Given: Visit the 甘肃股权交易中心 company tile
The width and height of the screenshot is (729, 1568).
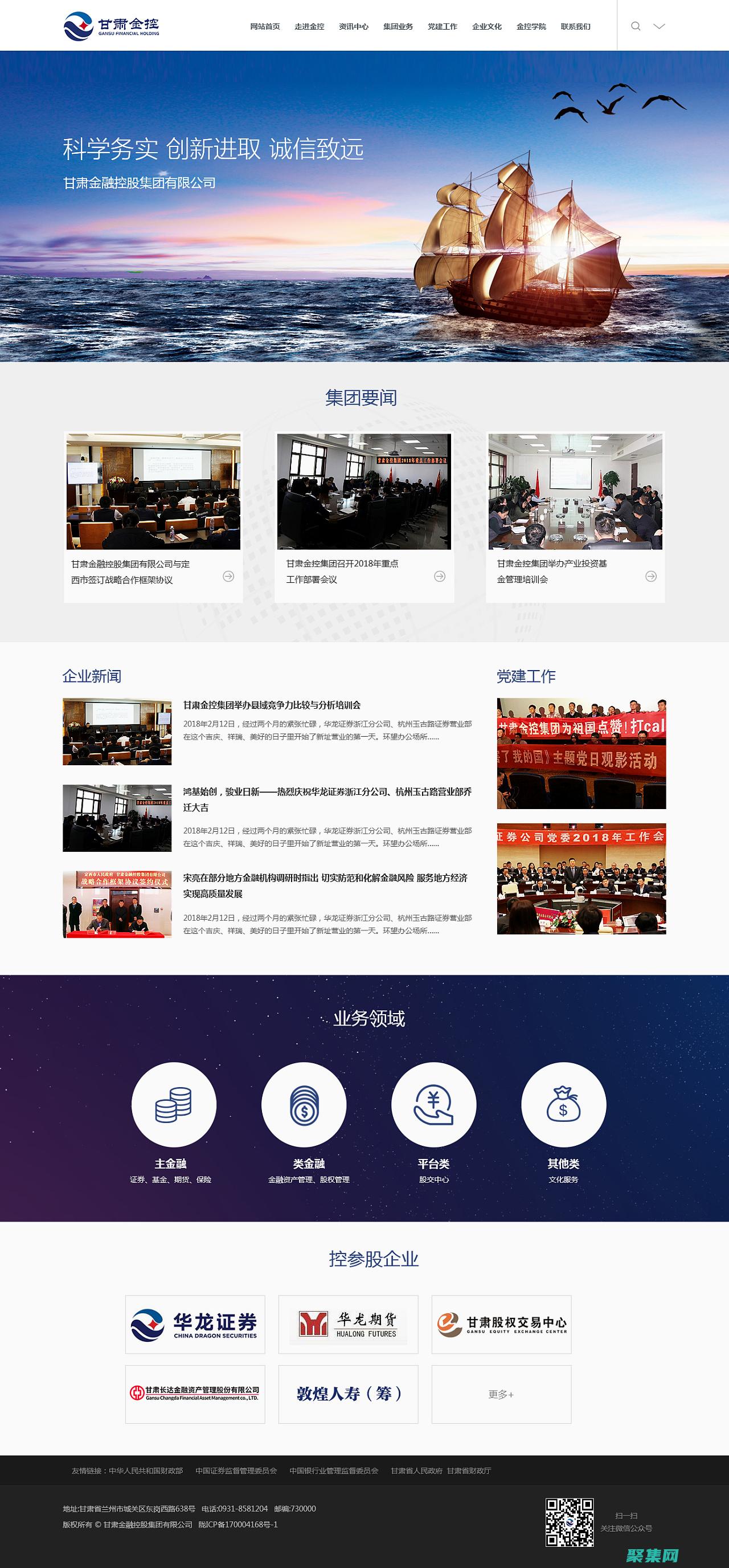Looking at the screenshot, I should pyautogui.click(x=501, y=1325).
